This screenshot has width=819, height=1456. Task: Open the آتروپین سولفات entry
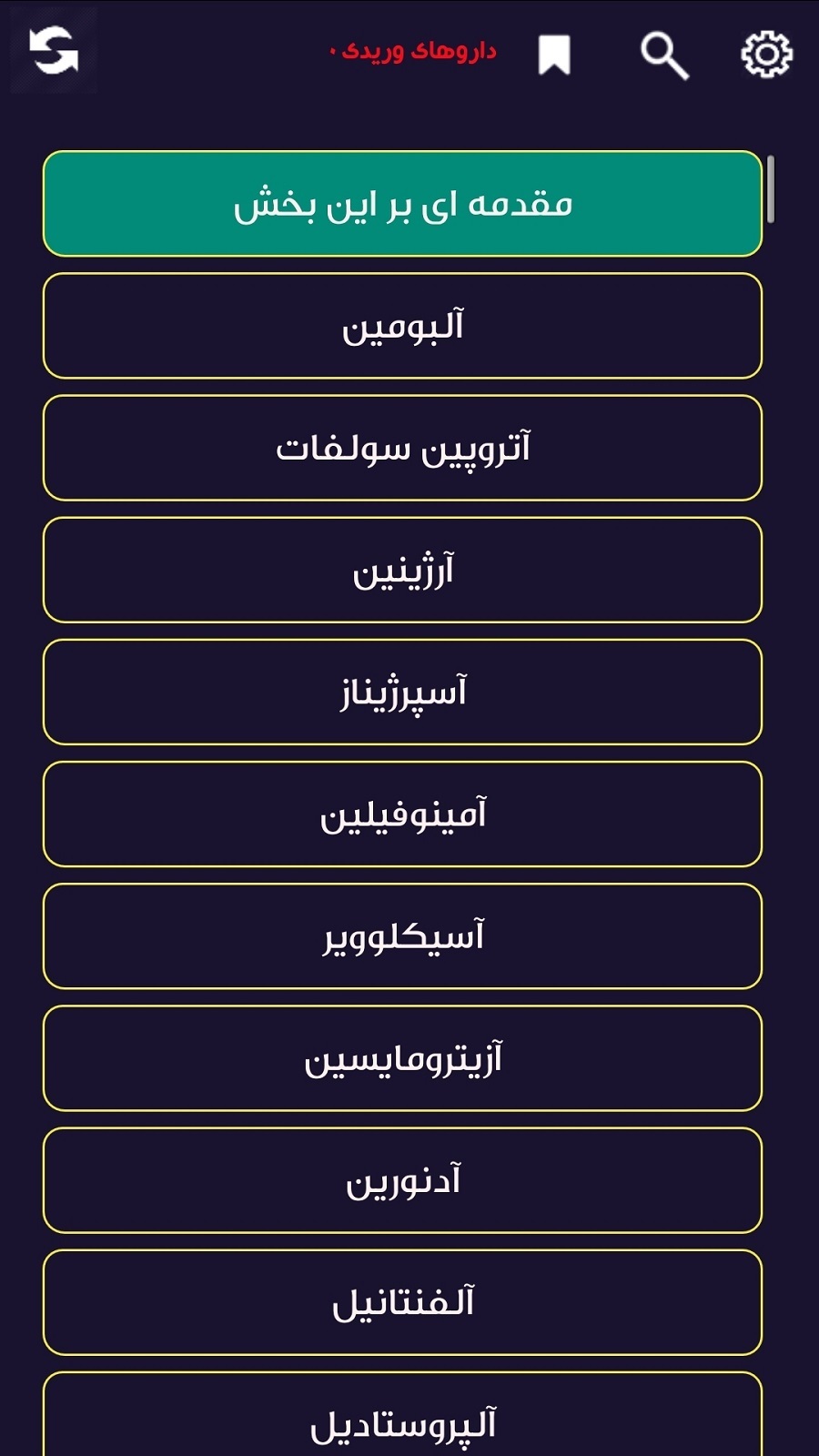[402, 448]
